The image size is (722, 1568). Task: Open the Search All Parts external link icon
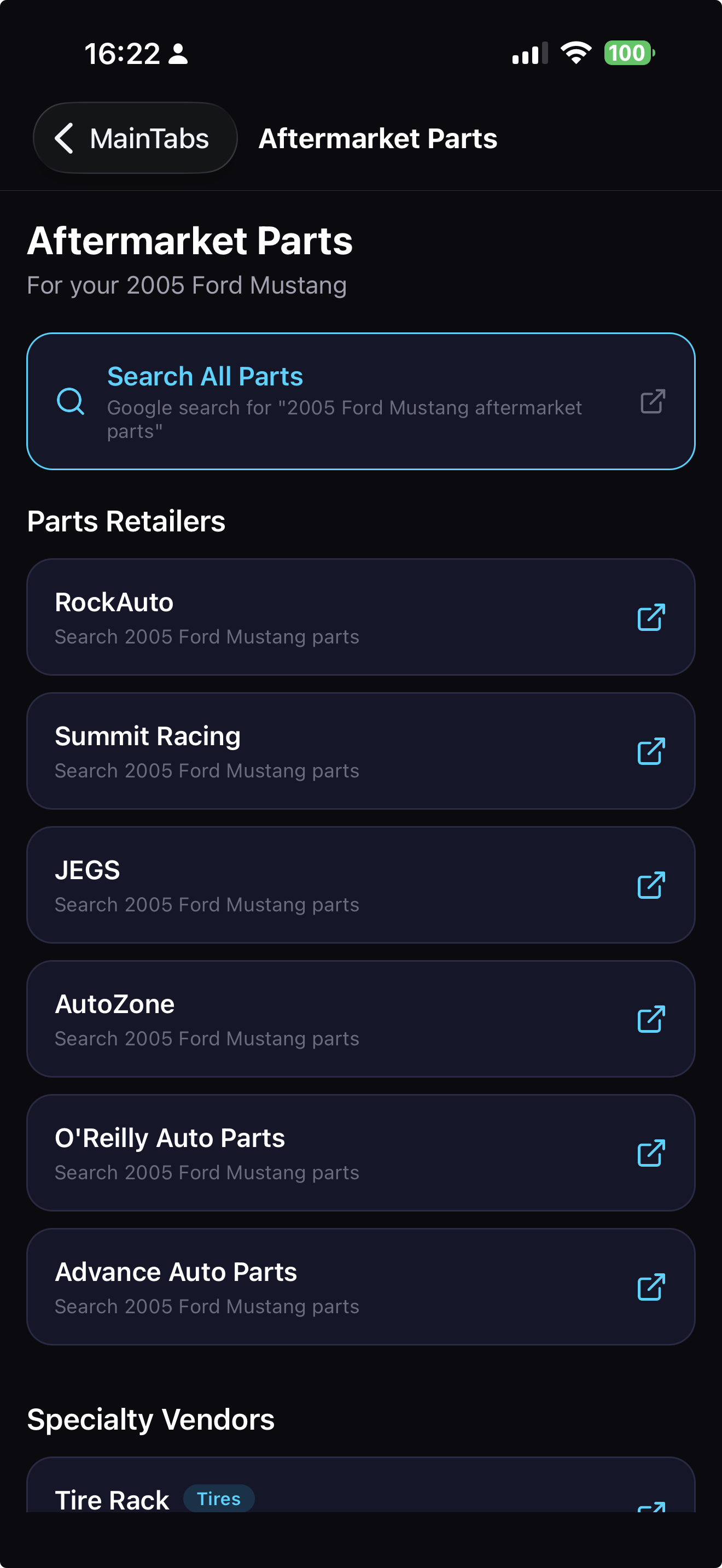[x=652, y=402]
